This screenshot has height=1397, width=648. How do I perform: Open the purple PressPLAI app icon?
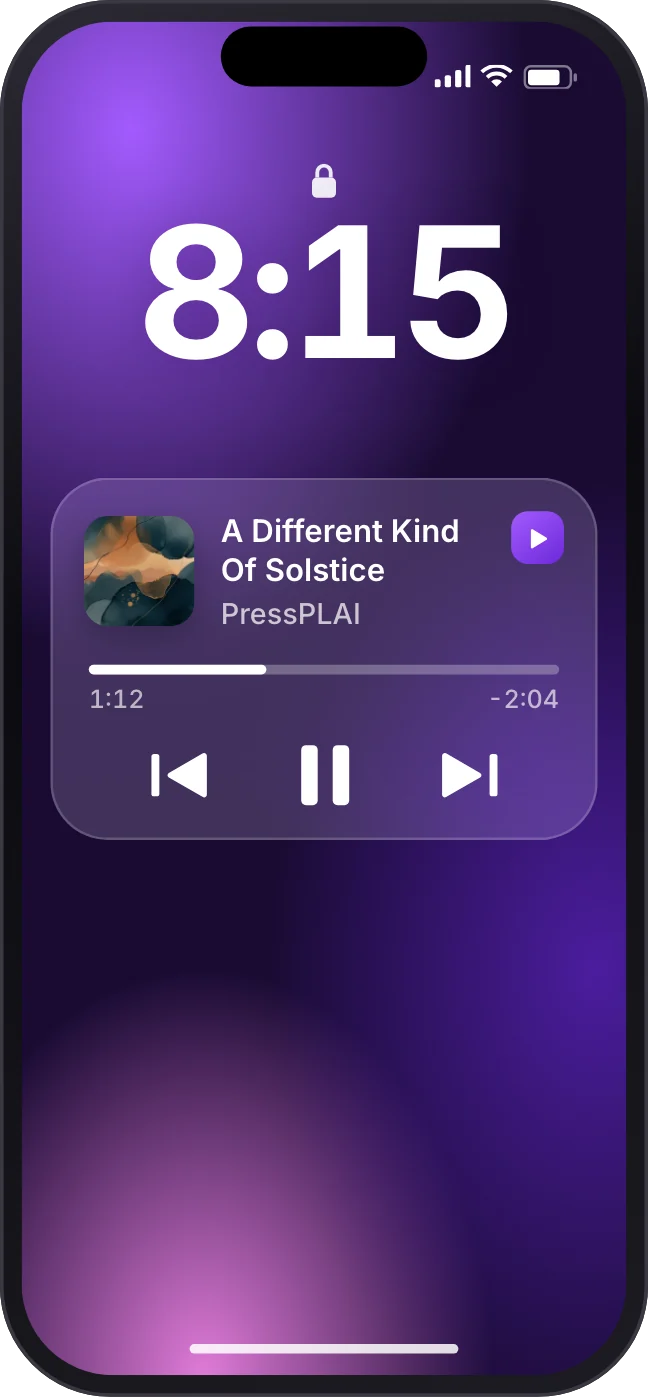538,539
